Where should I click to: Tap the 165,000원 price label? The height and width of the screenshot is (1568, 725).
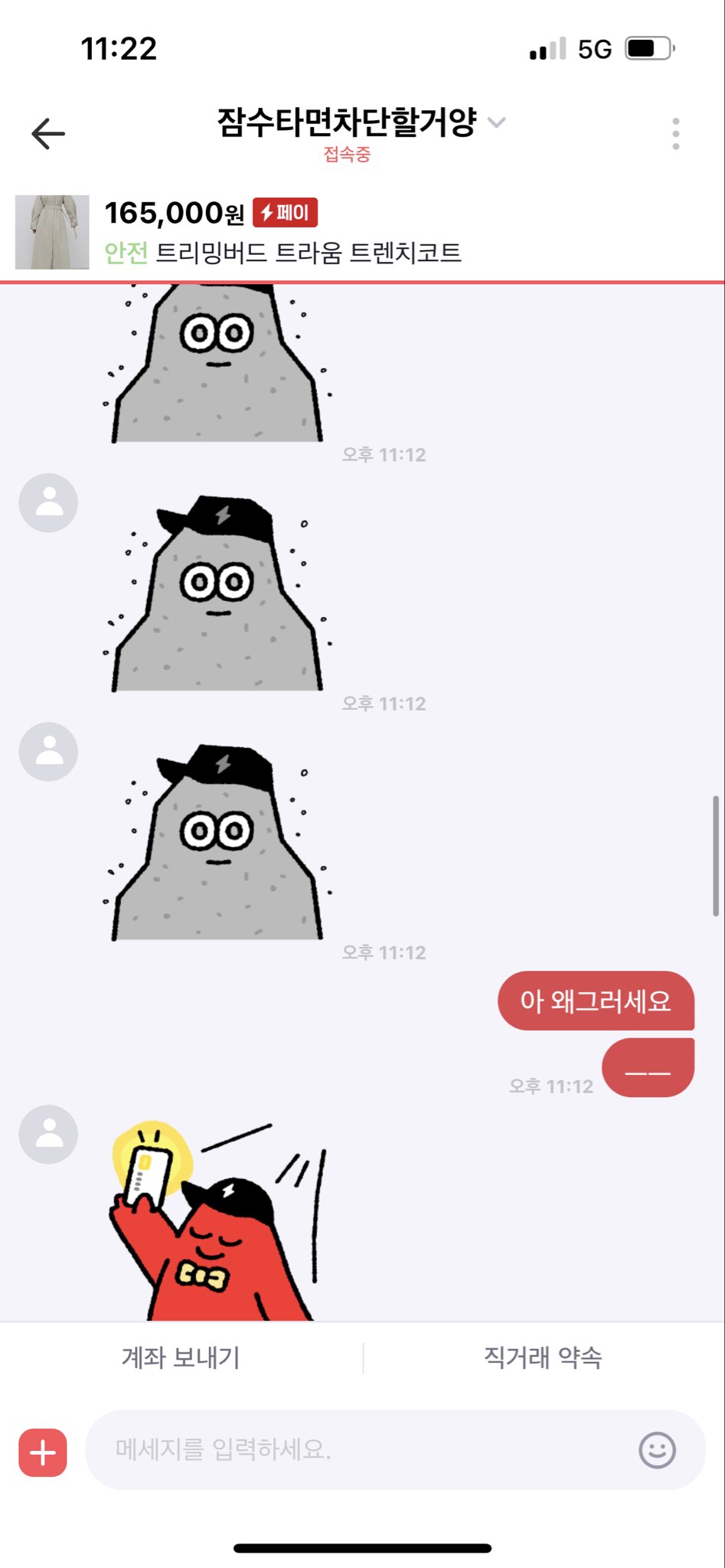click(x=175, y=212)
